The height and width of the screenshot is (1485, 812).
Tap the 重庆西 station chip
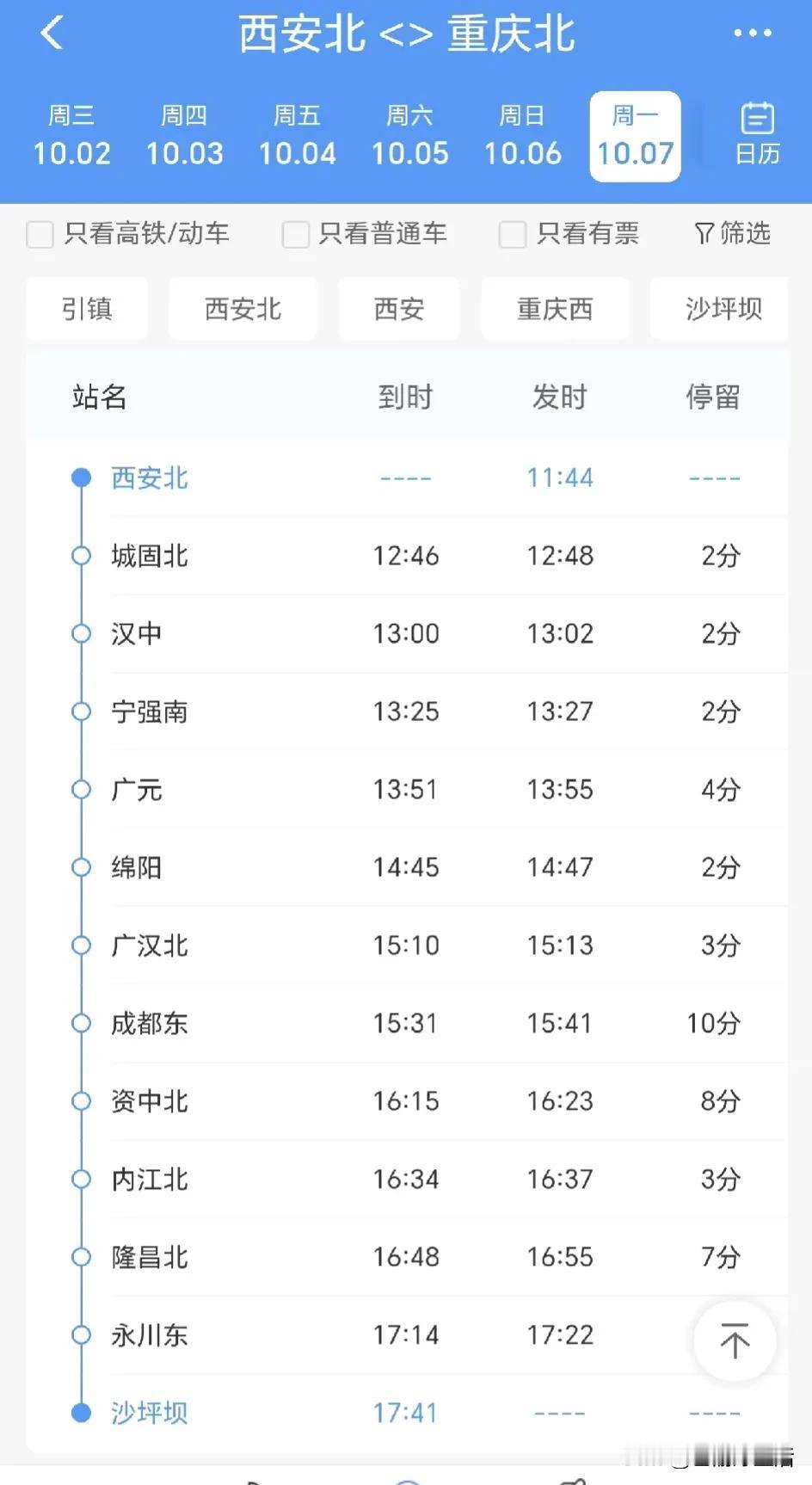555,309
